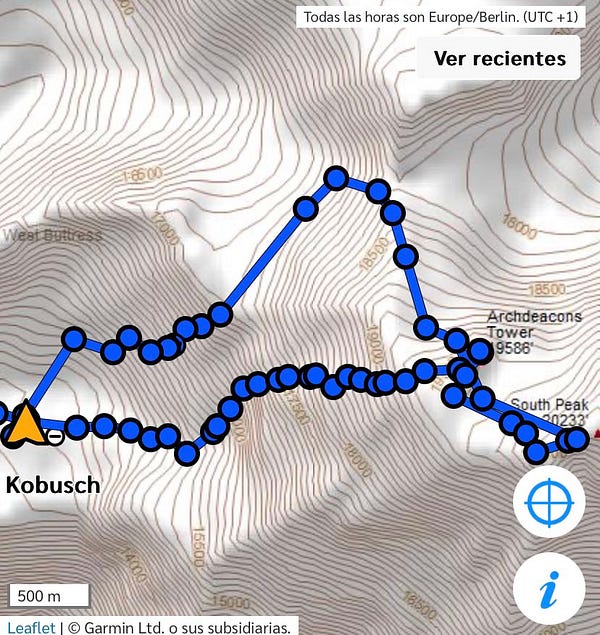This screenshot has width=600, height=635.
Task: Center map with the crosshair location button
Action: [x=548, y=503]
